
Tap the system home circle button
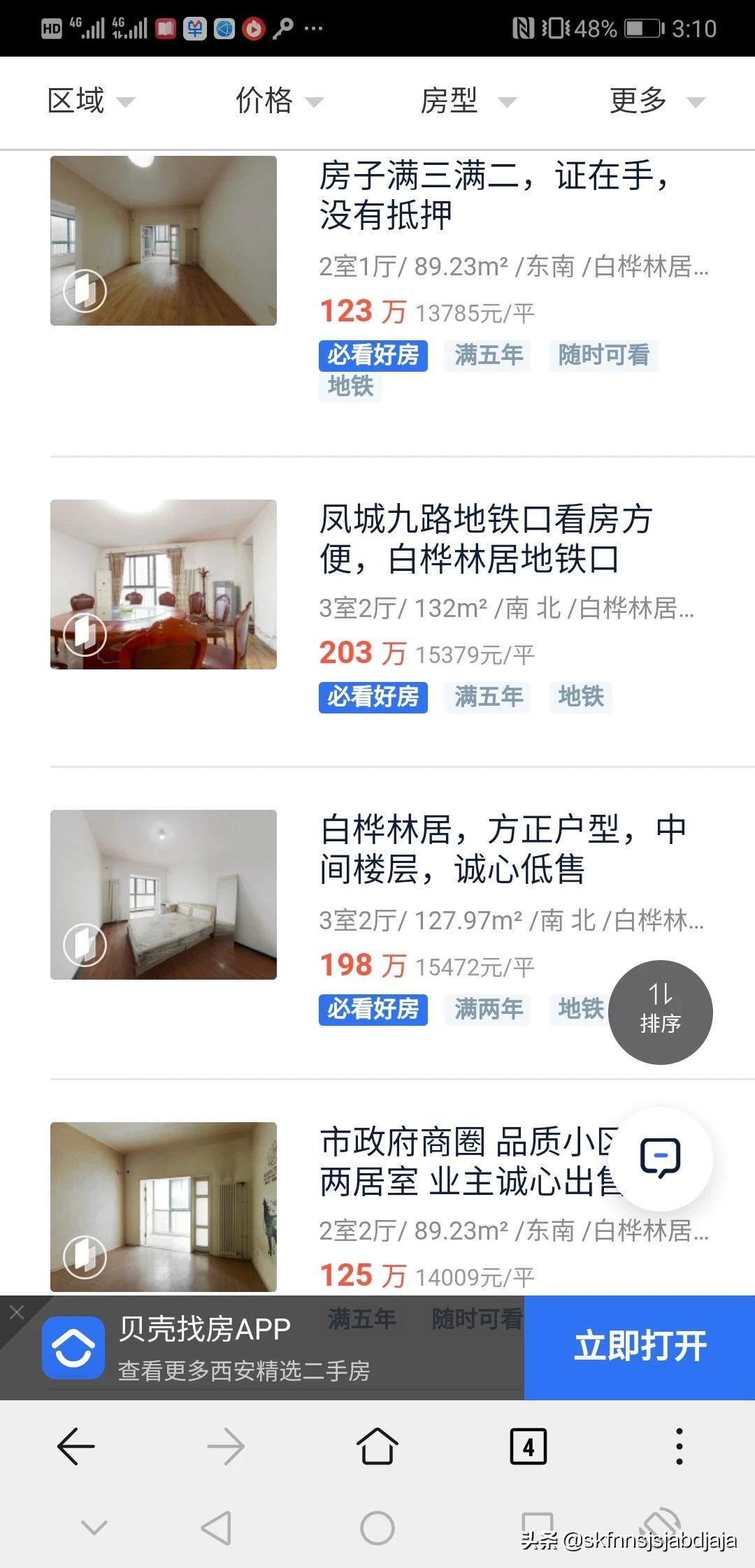[x=377, y=1528]
